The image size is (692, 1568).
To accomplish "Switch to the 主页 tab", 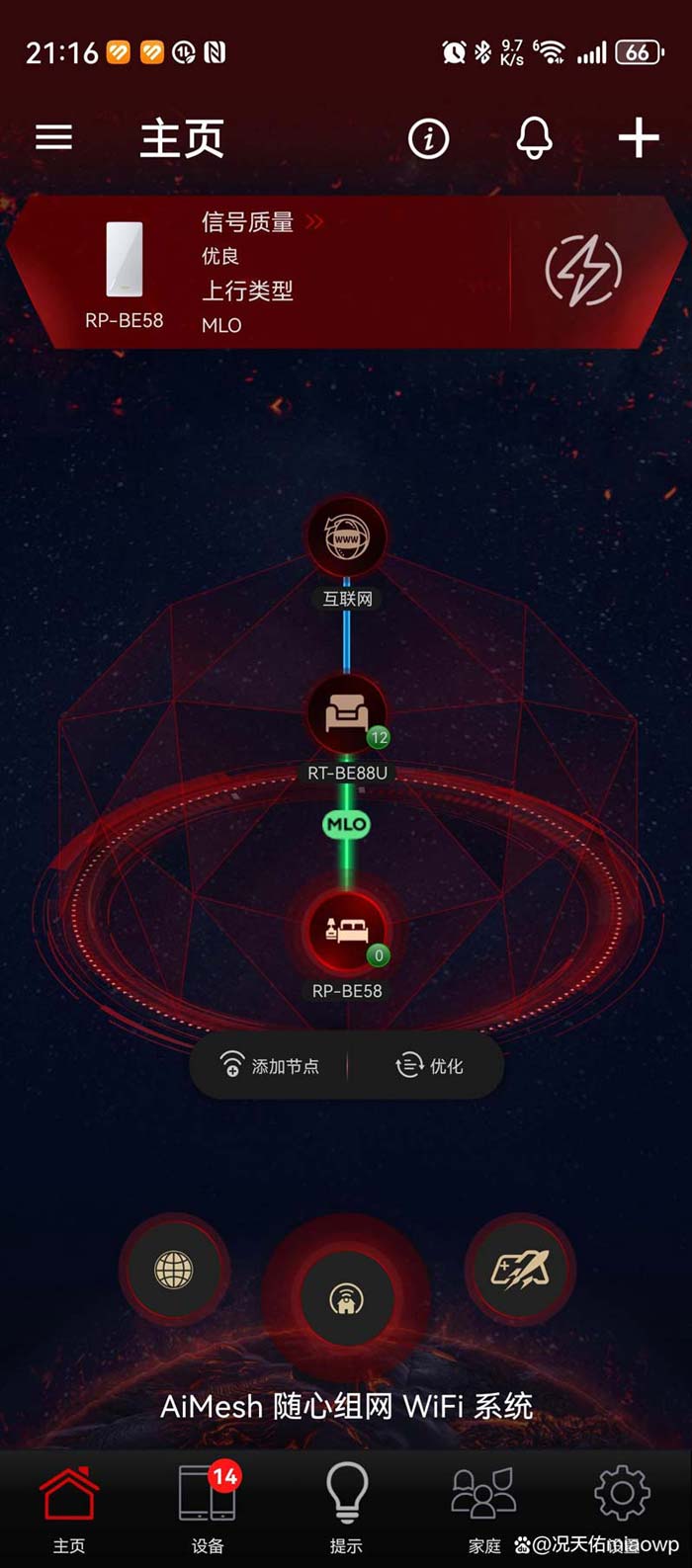I will (x=68, y=1509).
